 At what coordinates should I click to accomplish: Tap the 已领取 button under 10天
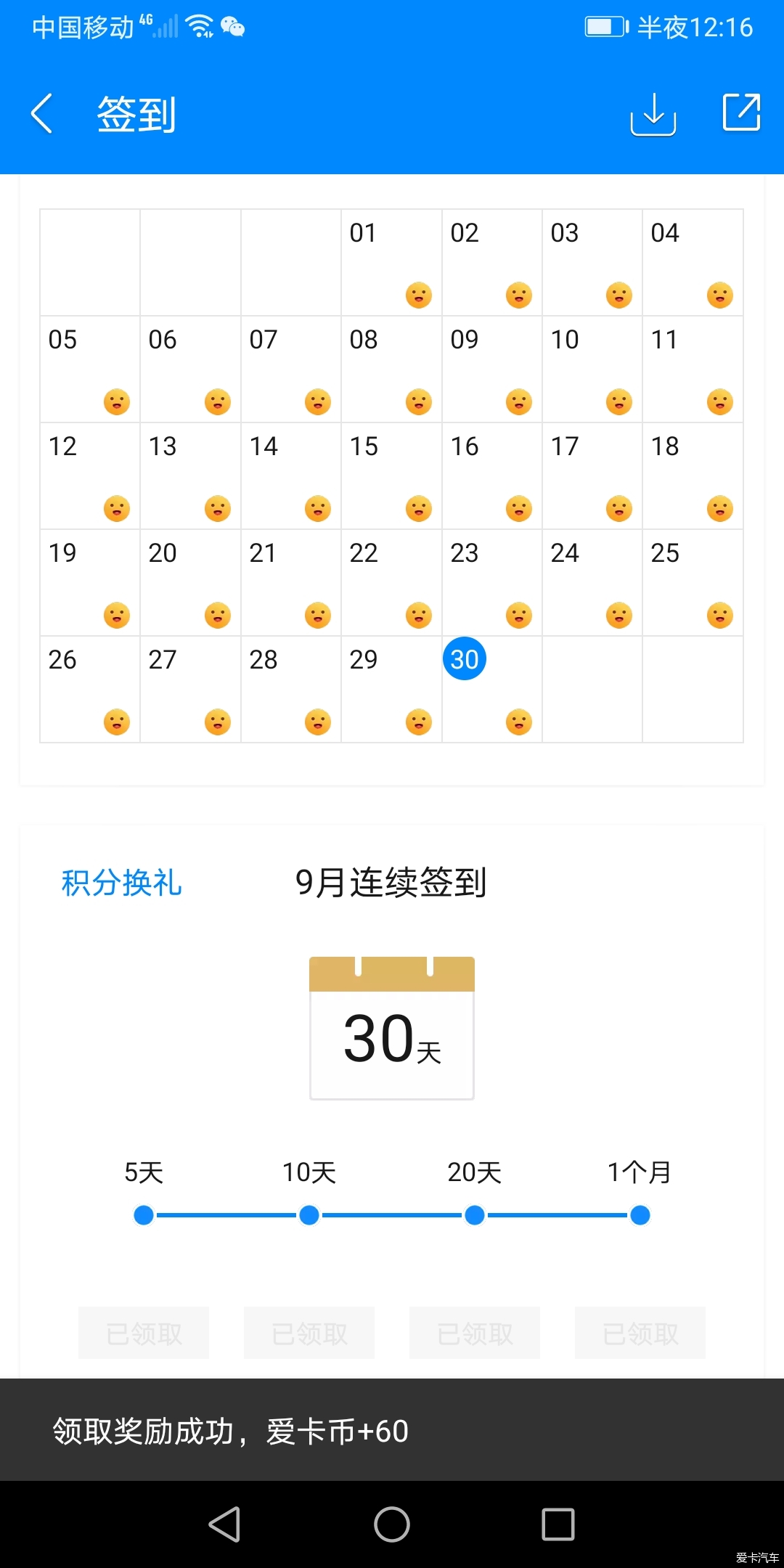pyautogui.click(x=309, y=1333)
